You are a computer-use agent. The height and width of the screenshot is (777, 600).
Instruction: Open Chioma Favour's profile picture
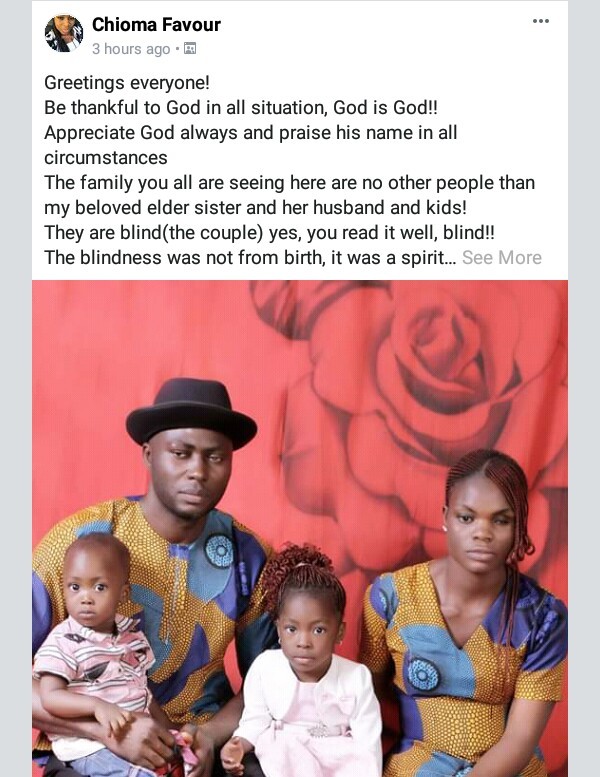pos(64,33)
